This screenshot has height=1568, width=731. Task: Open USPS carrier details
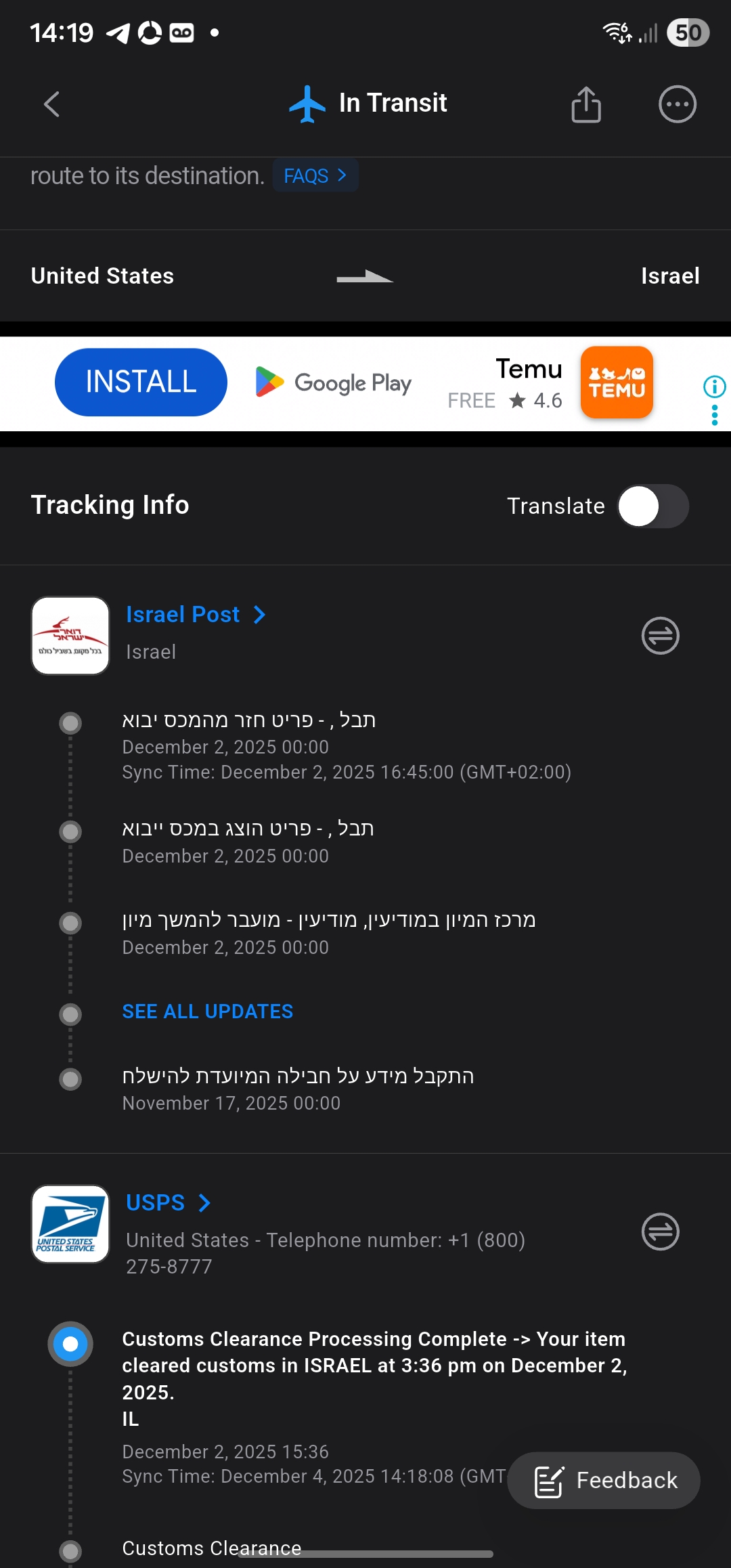coord(168,1203)
